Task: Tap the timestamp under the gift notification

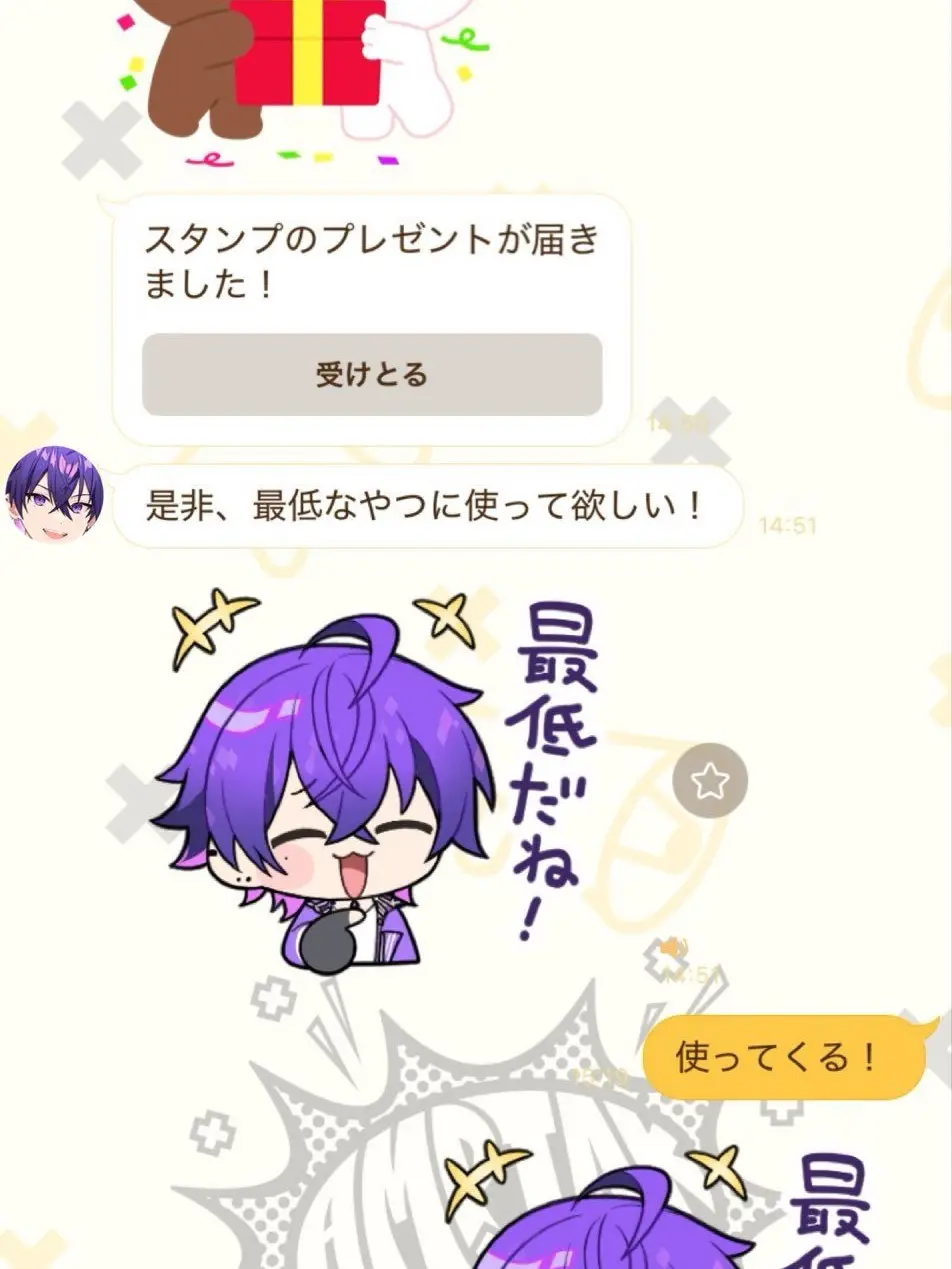Action: (678, 425)
